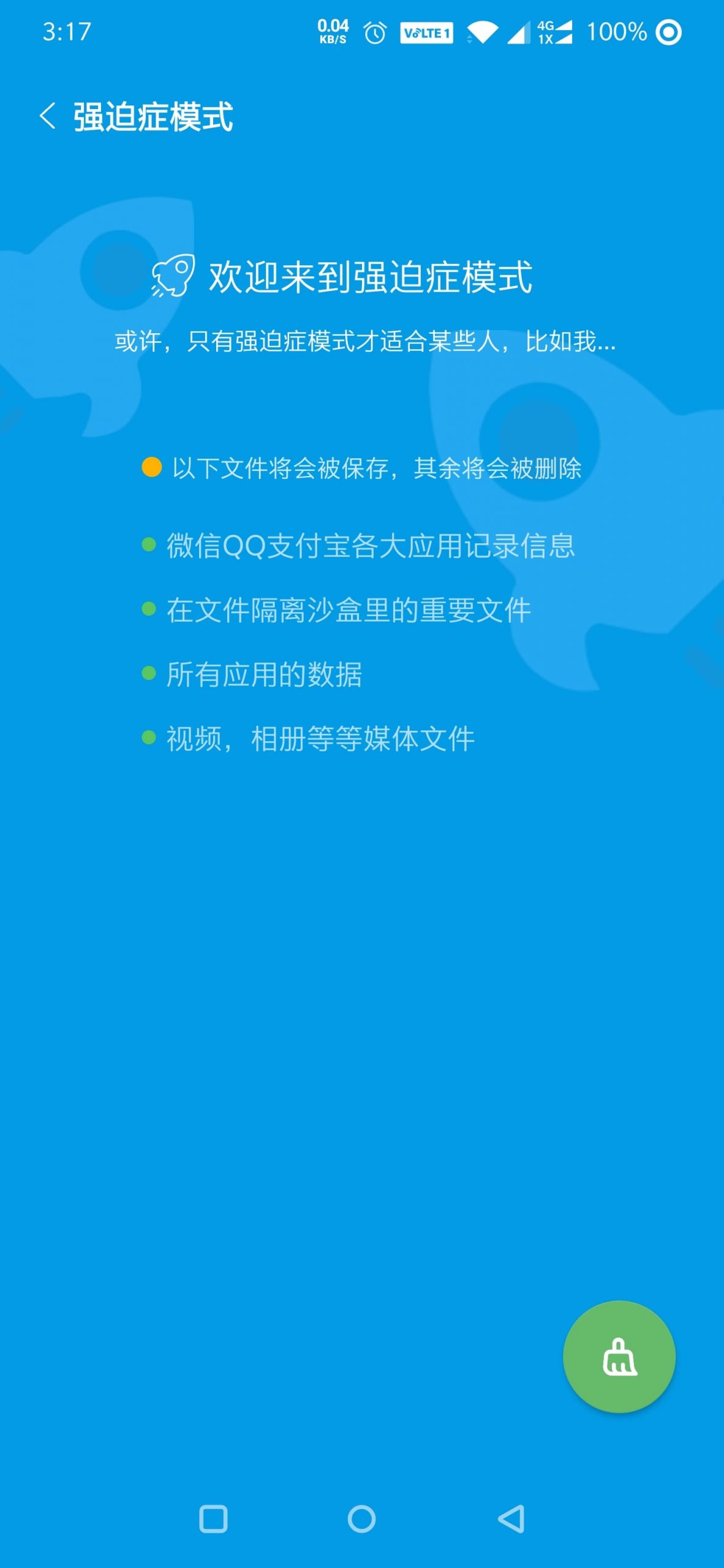This screenshot has height=1568, width=724.
Task: Go back from 强迫症模式 screen
Action: [x=48, y=116]
